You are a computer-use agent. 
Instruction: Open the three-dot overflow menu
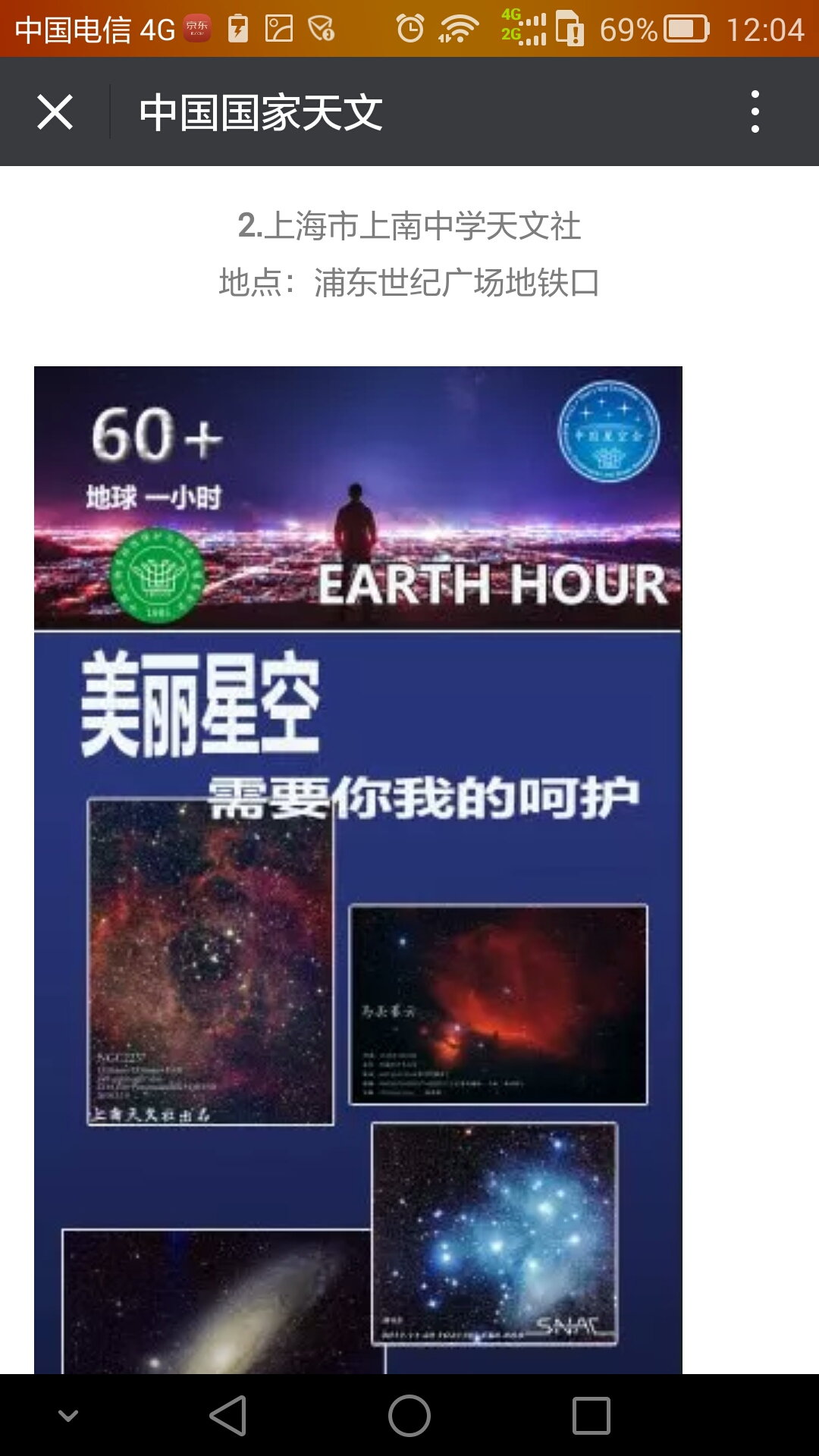pos(755,112)
